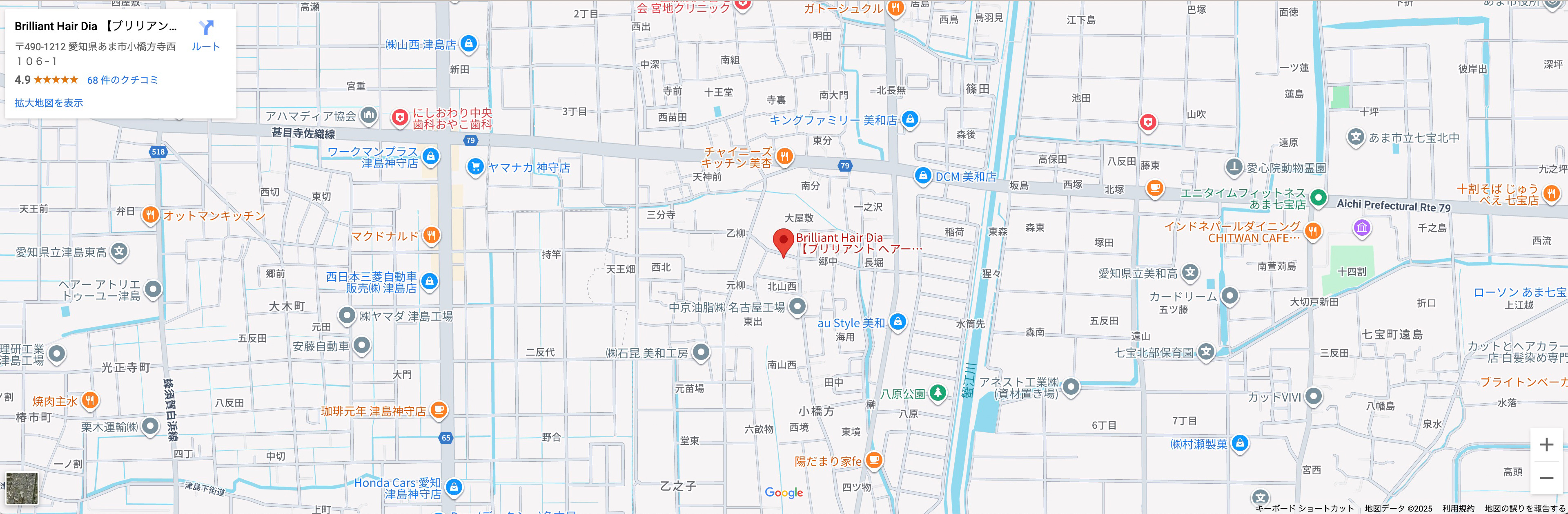
Task: Open the エニタイムフィットネス あま七宝店 marker
Action: 1318,197
